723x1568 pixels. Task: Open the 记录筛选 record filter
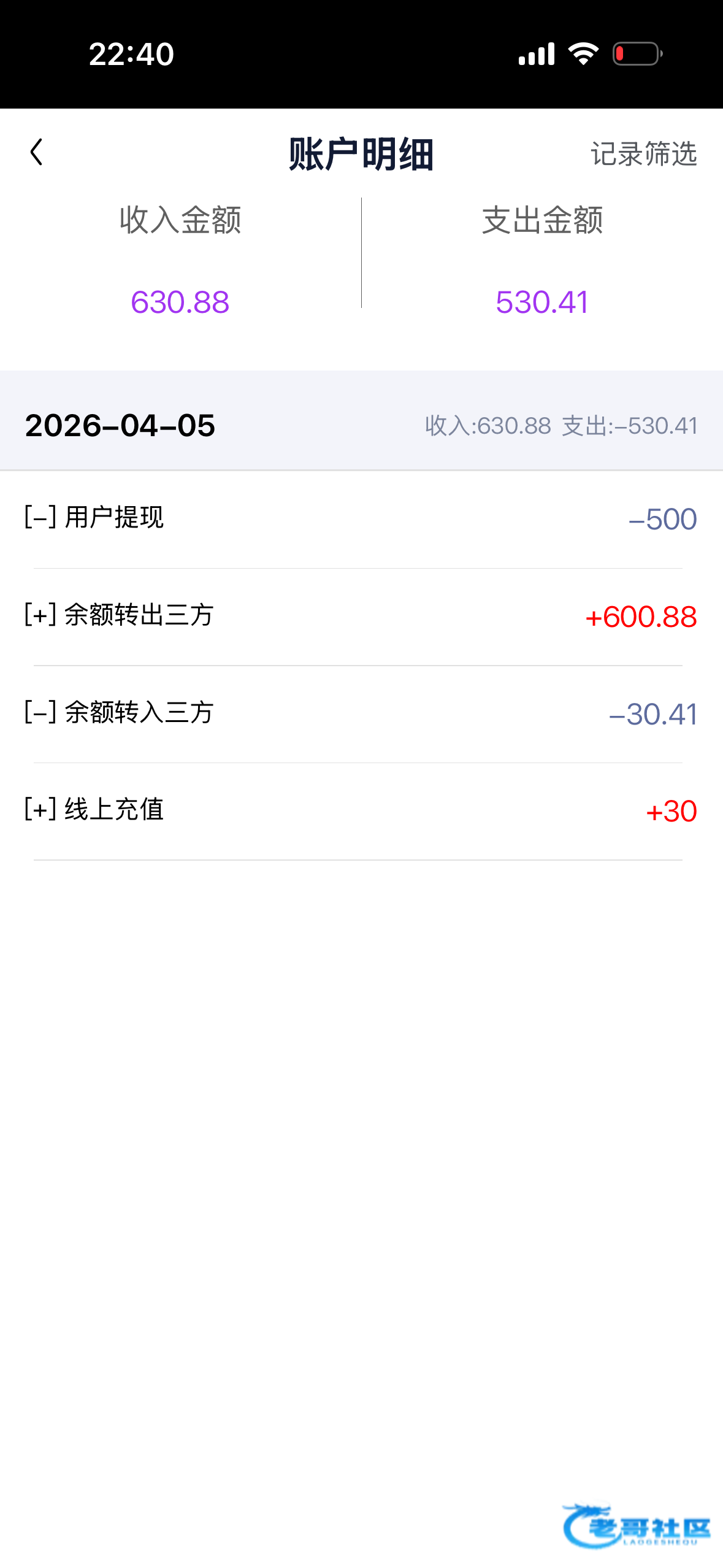643,153
